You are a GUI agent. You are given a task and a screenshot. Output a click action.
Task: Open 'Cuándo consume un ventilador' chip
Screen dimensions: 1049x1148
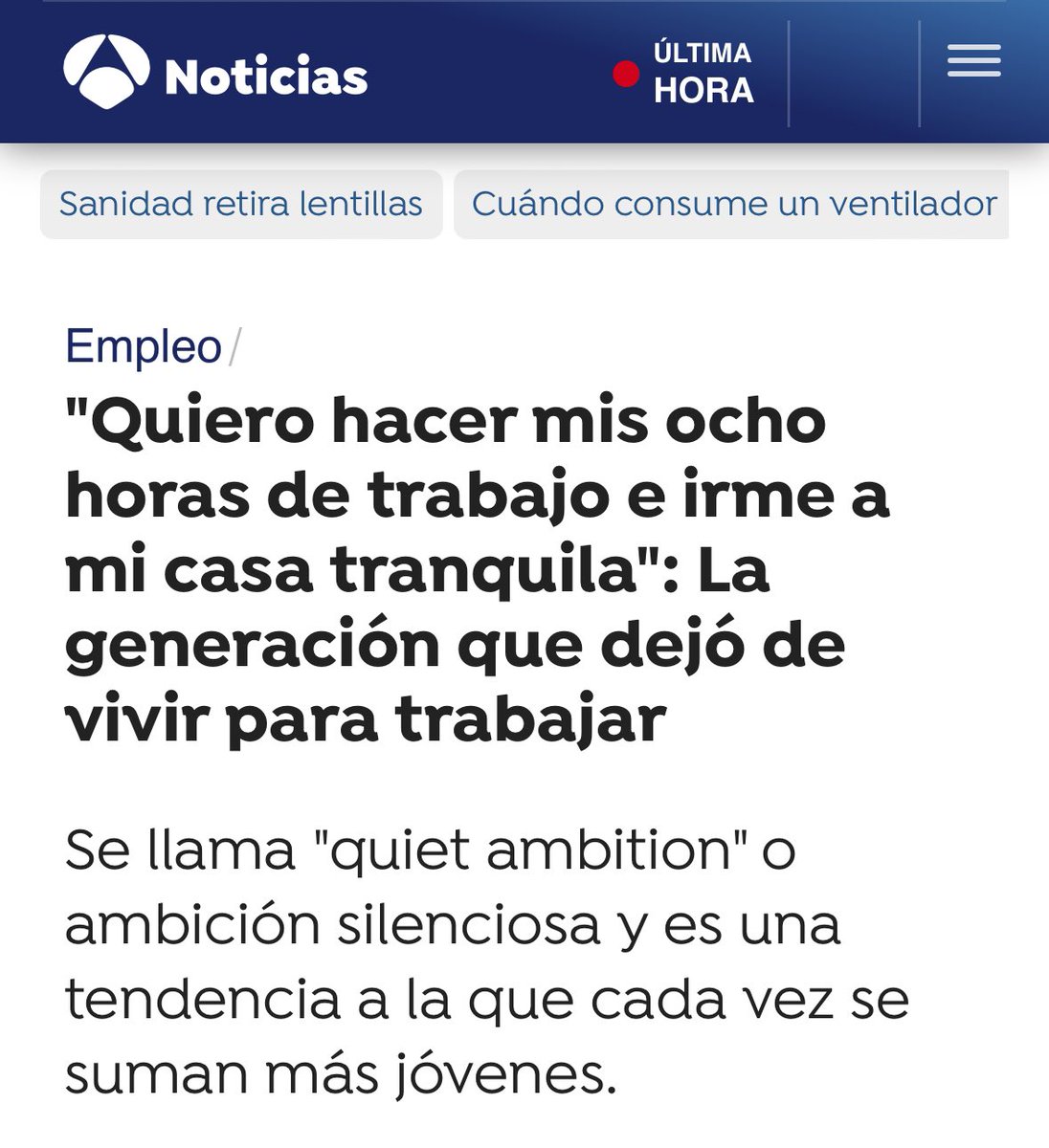(733, 204)
